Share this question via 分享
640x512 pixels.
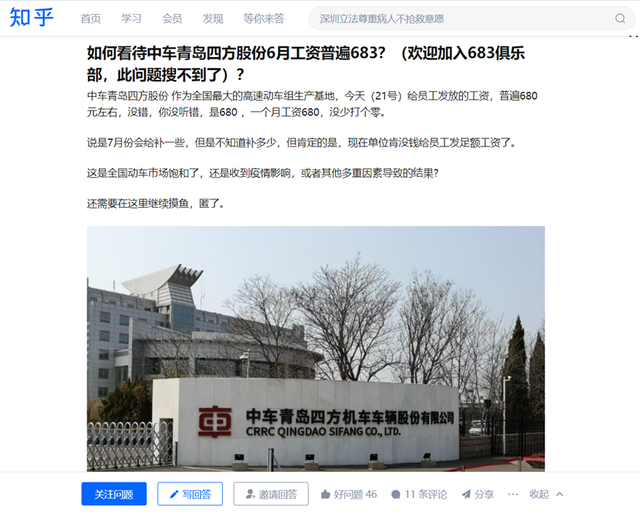point(478,494)
